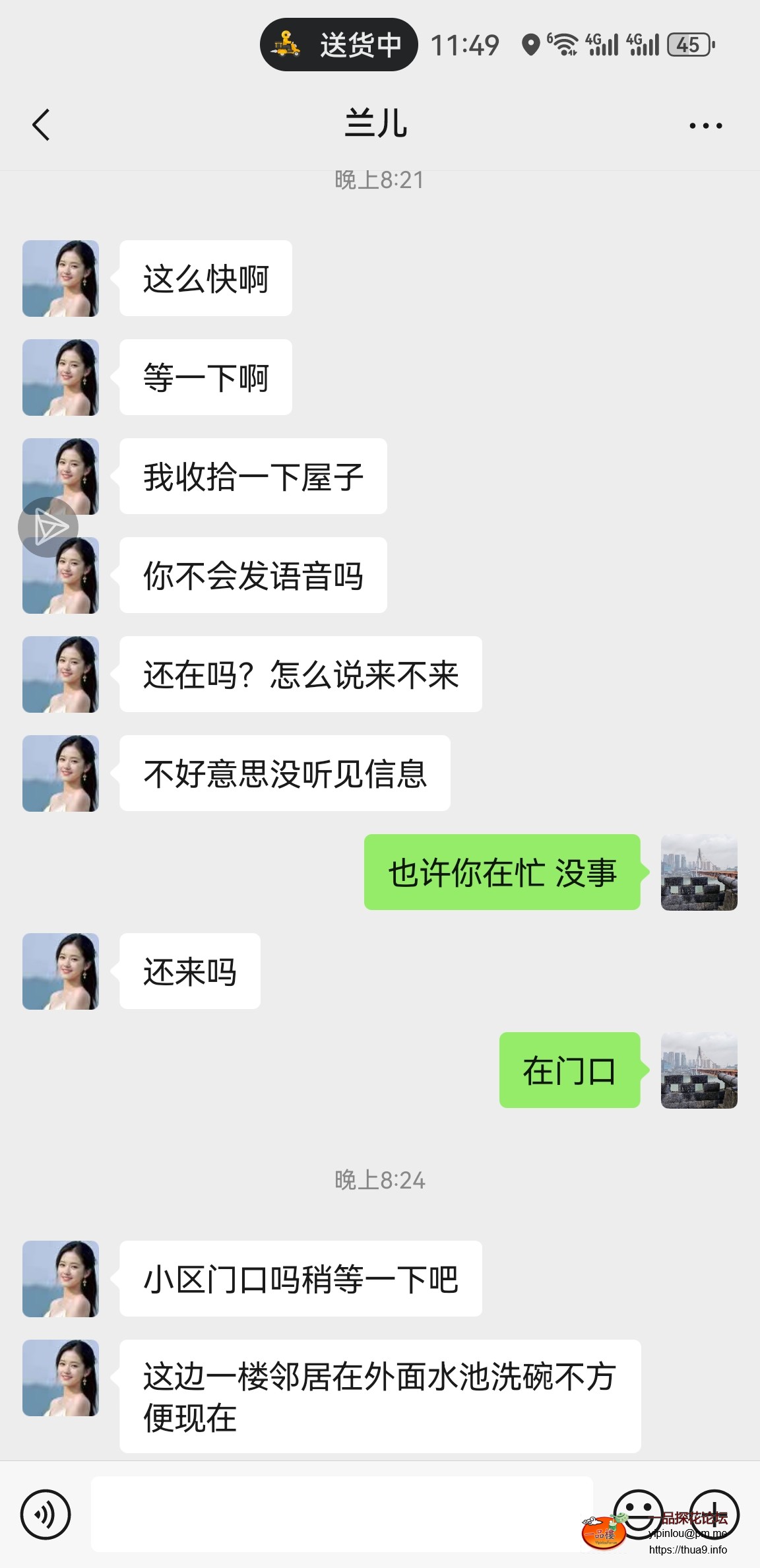
Task: Go back to the chat list
Action: pos(41,125)
